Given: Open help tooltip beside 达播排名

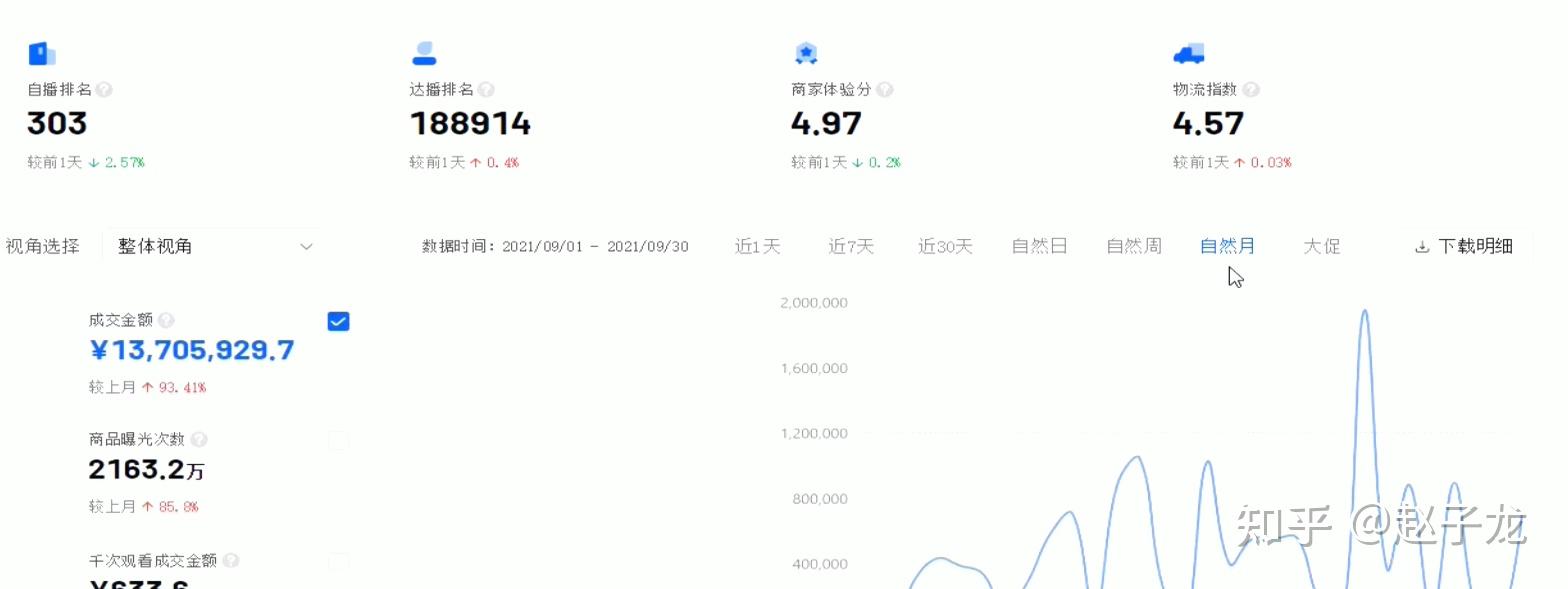Looking at the screenshot, I should coord(486,89).
